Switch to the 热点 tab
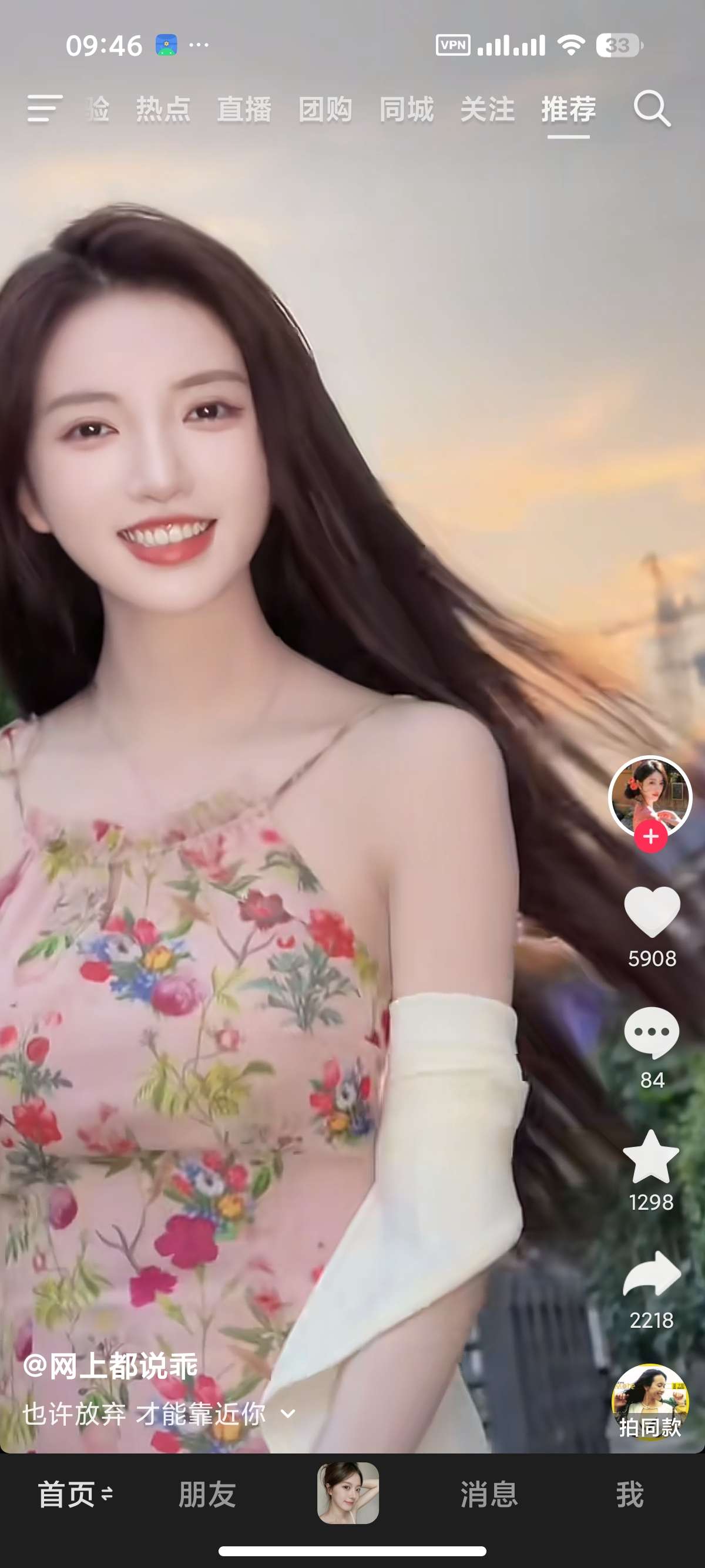The image size is (705, 1568). click(163, 110)
